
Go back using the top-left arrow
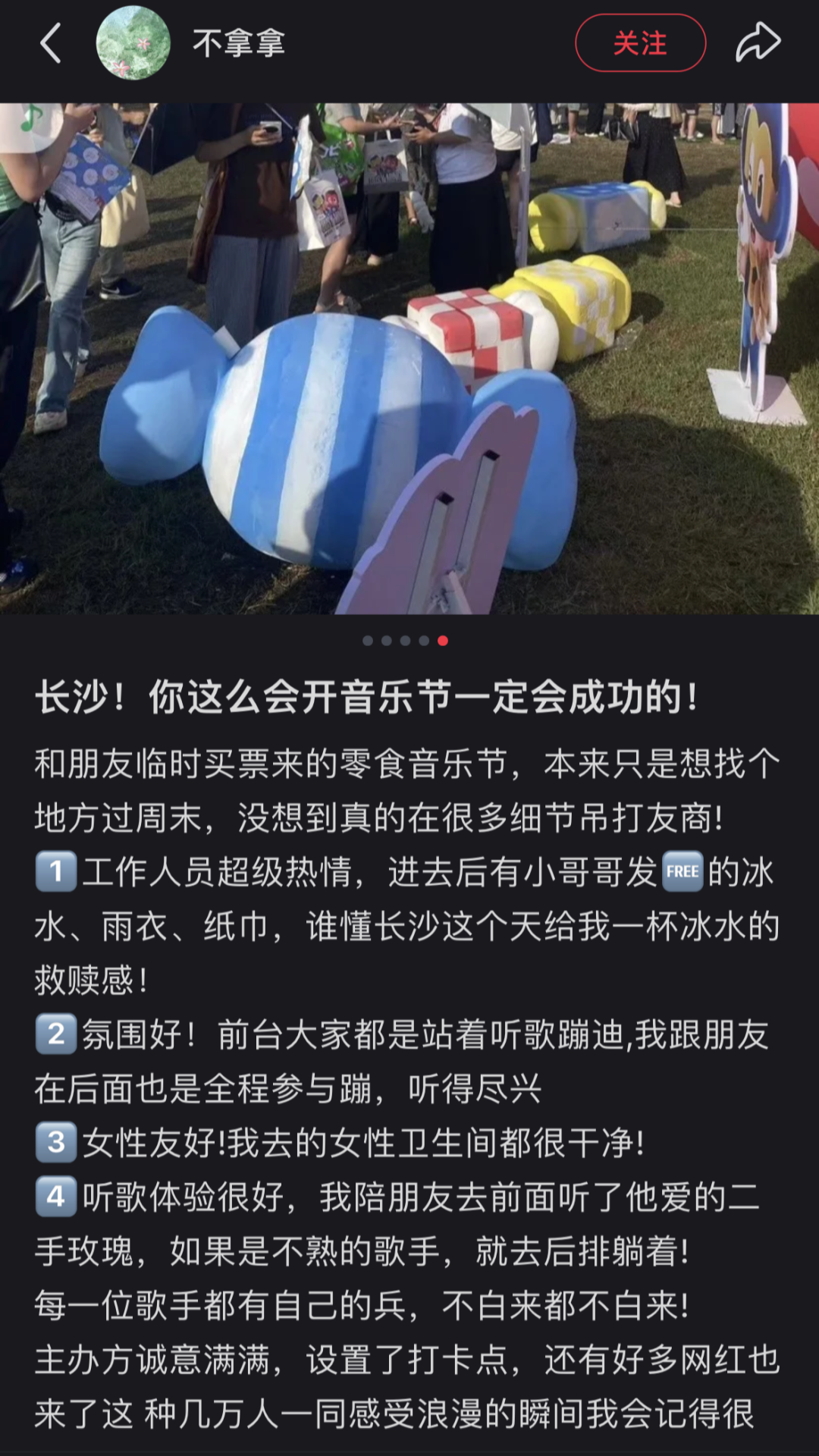click(x=50, y=43)
